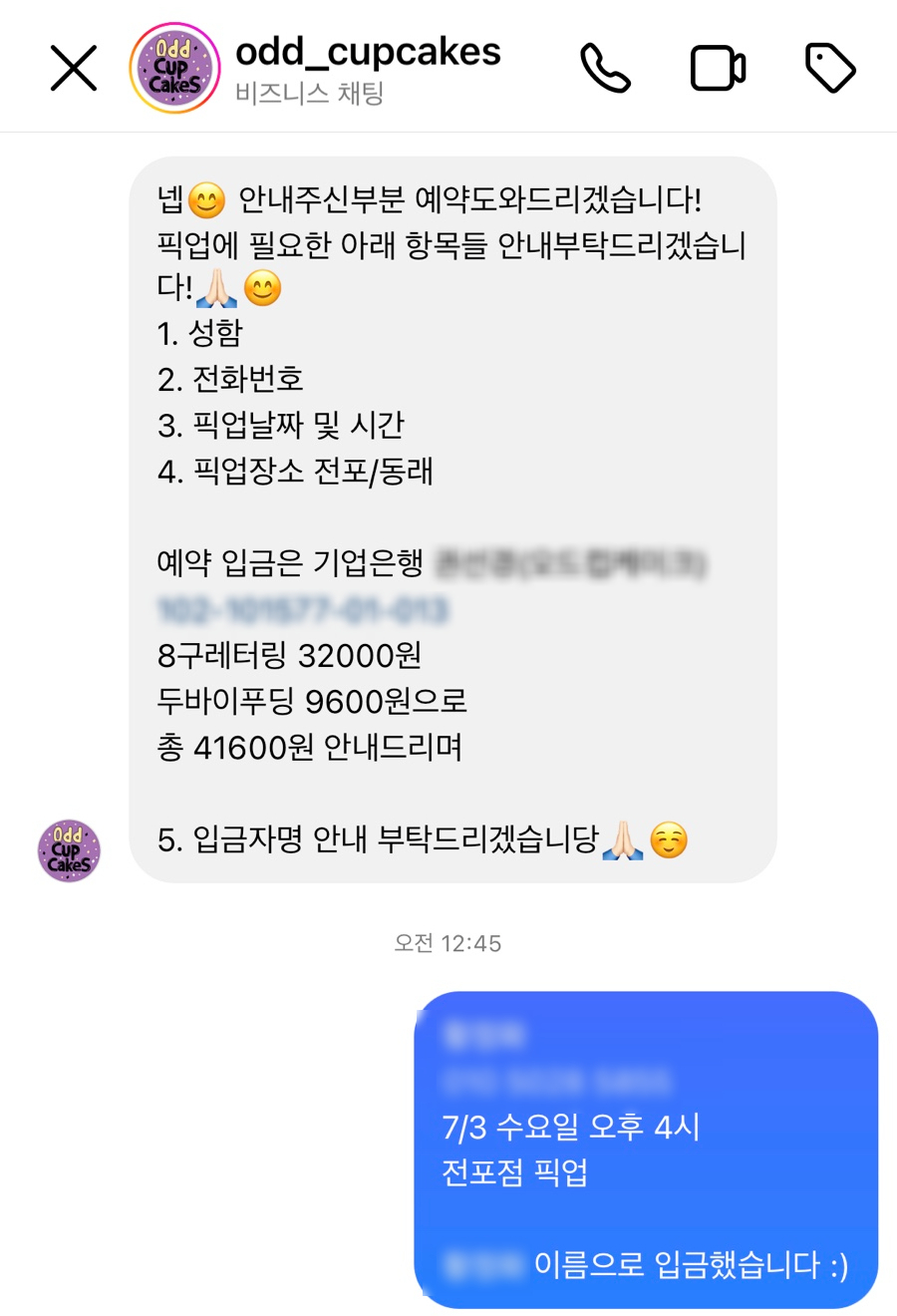Close the odd_cupcakes chat
This screenshot has height=1316, width=897.
pyautogui.click(x=74, y=69)
